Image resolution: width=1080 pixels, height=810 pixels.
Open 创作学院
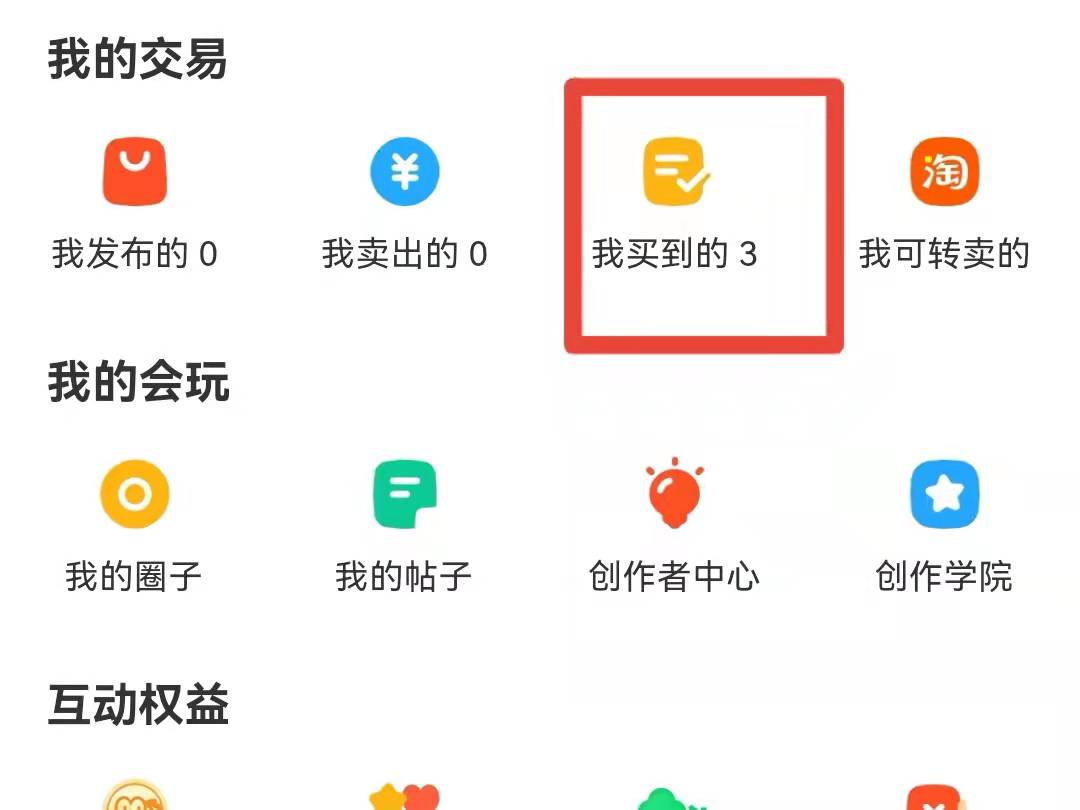pyautogui.click(x=944, y=525)
